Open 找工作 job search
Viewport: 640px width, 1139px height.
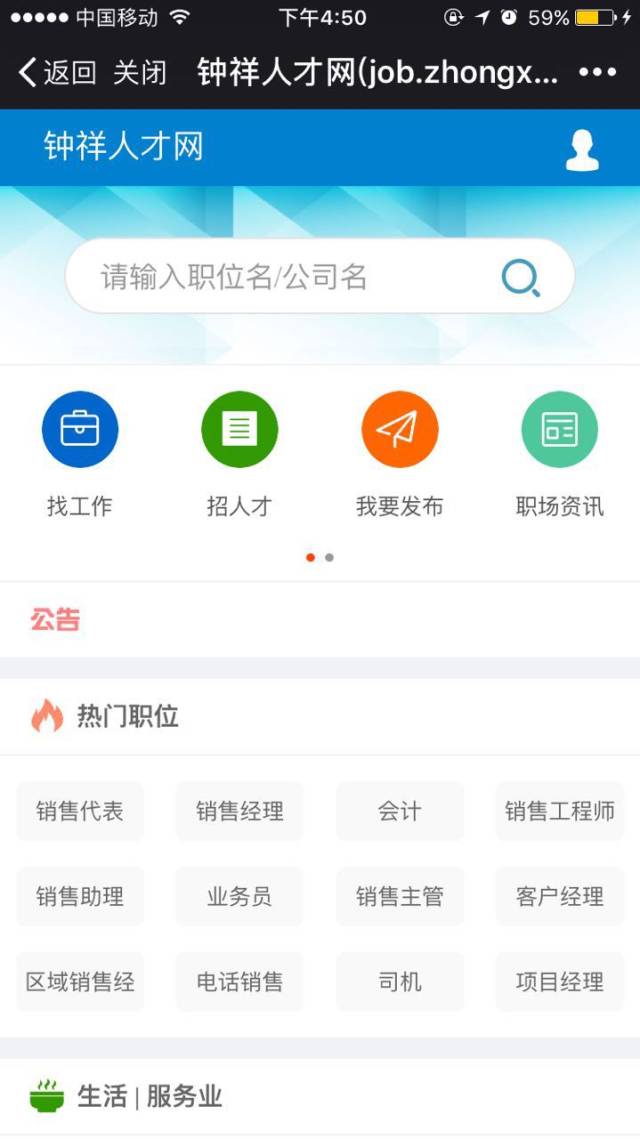coord(80,454)
